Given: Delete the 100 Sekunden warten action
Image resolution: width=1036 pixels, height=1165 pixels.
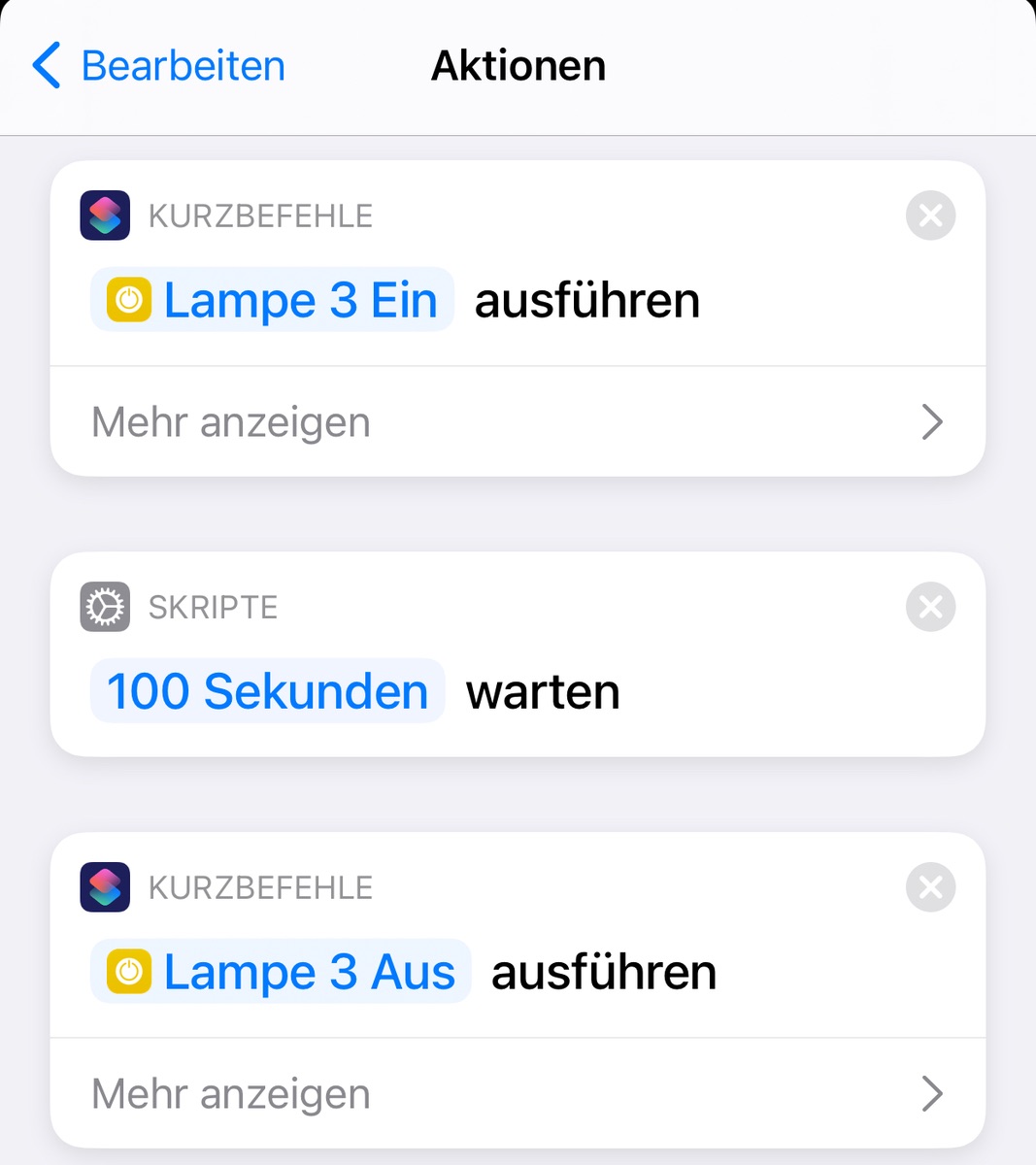Looking at the screenshot, I should [930, 607].
